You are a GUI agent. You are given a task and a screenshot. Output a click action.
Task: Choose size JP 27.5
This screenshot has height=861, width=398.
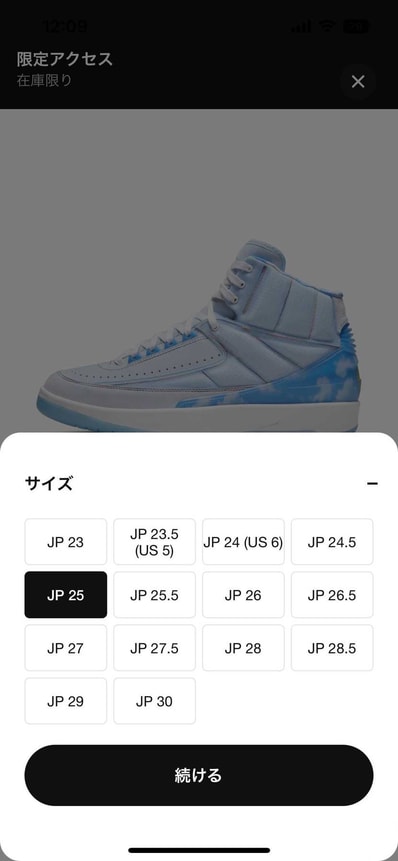(154, 648)
